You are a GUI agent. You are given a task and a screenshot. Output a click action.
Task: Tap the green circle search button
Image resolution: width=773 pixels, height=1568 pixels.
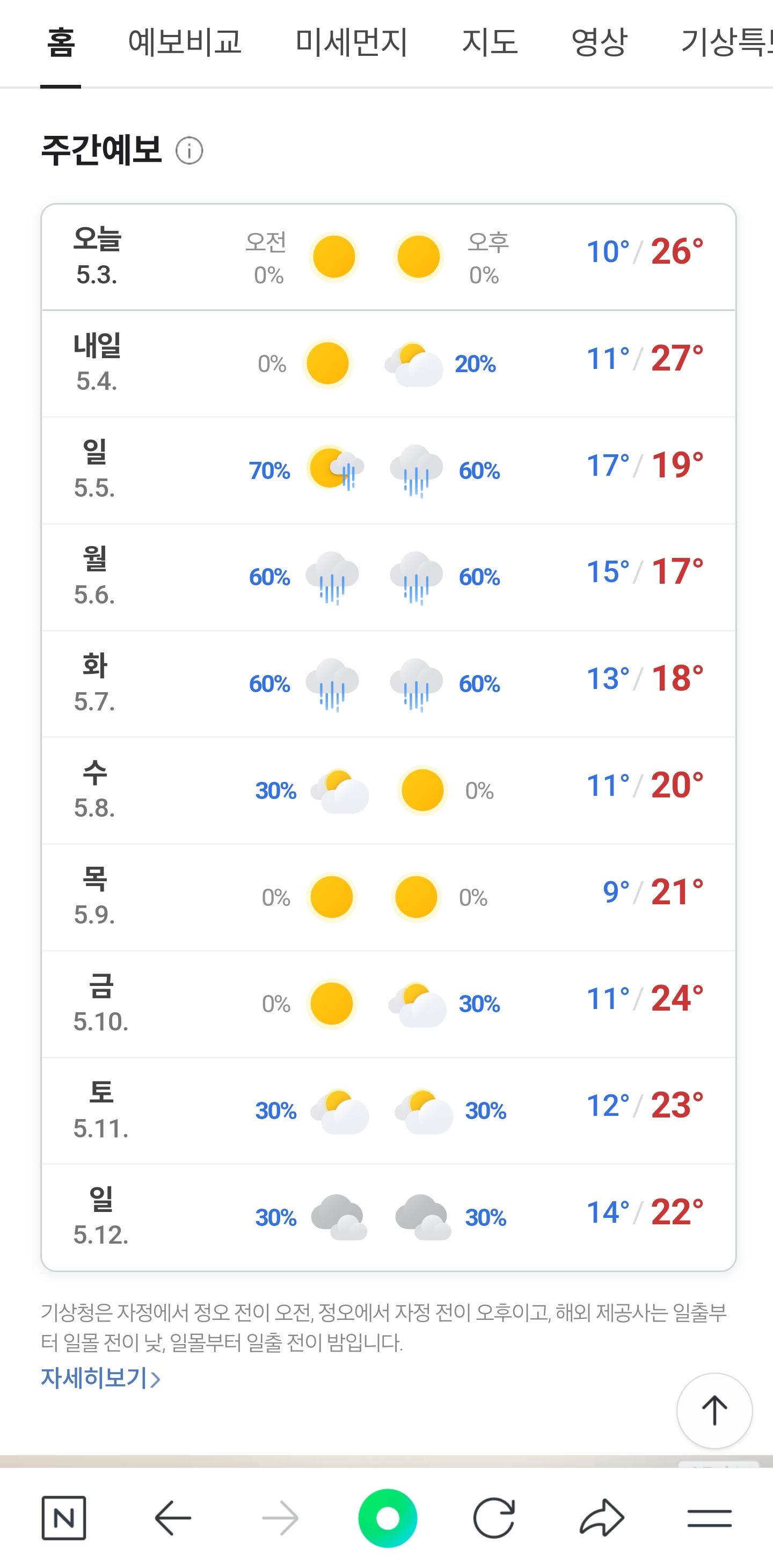tap(388, 1518)
